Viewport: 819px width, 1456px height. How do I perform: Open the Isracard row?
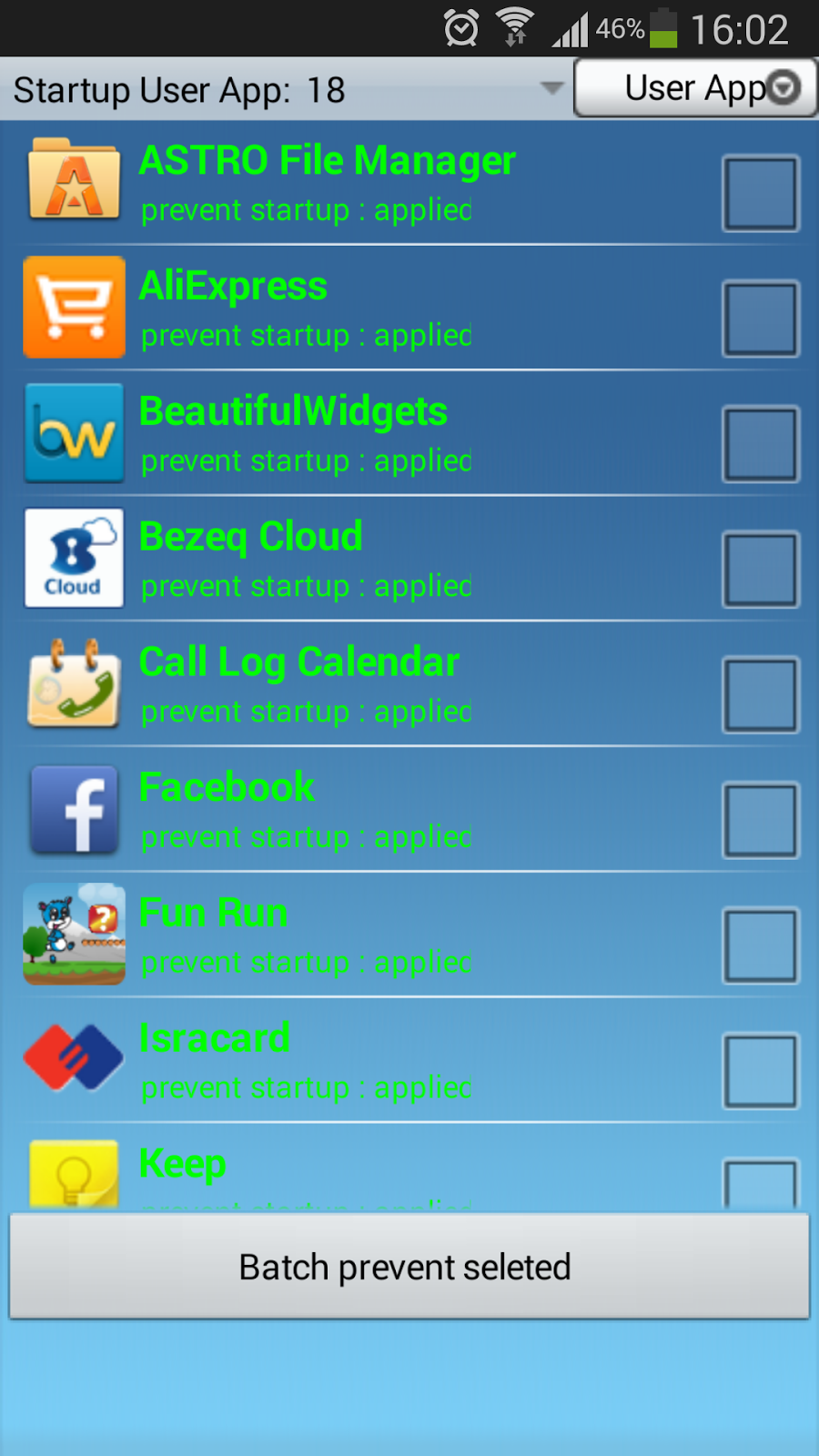364,1061
